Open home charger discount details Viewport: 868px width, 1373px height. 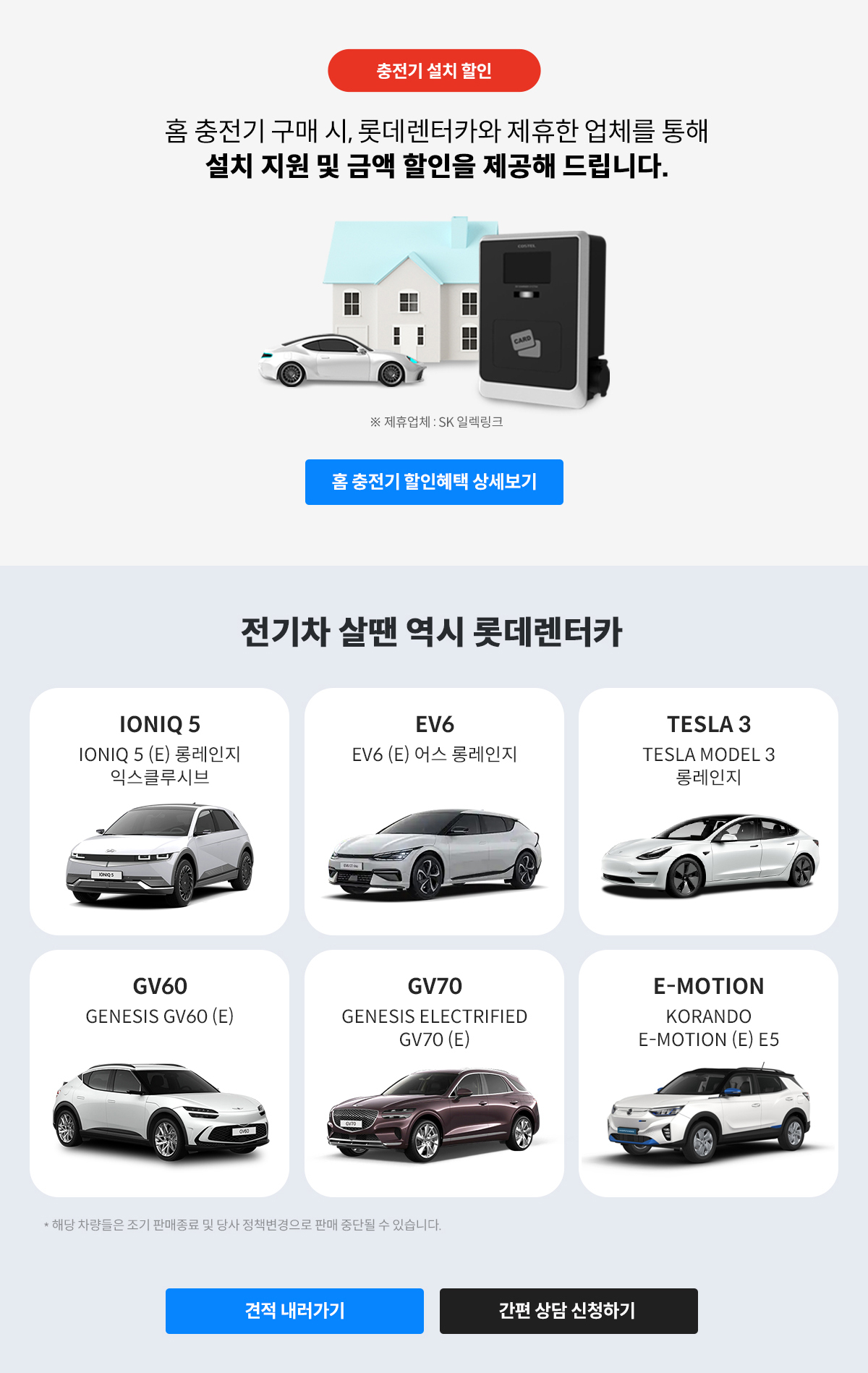[434, 482]
